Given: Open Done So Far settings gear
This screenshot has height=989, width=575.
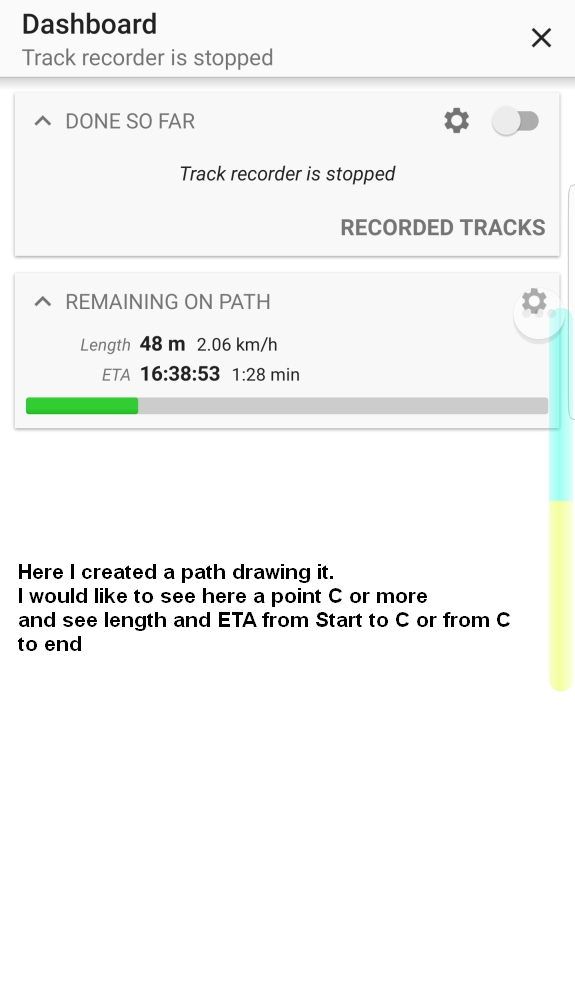Looking at the screenshot, I should click(456, 120).
